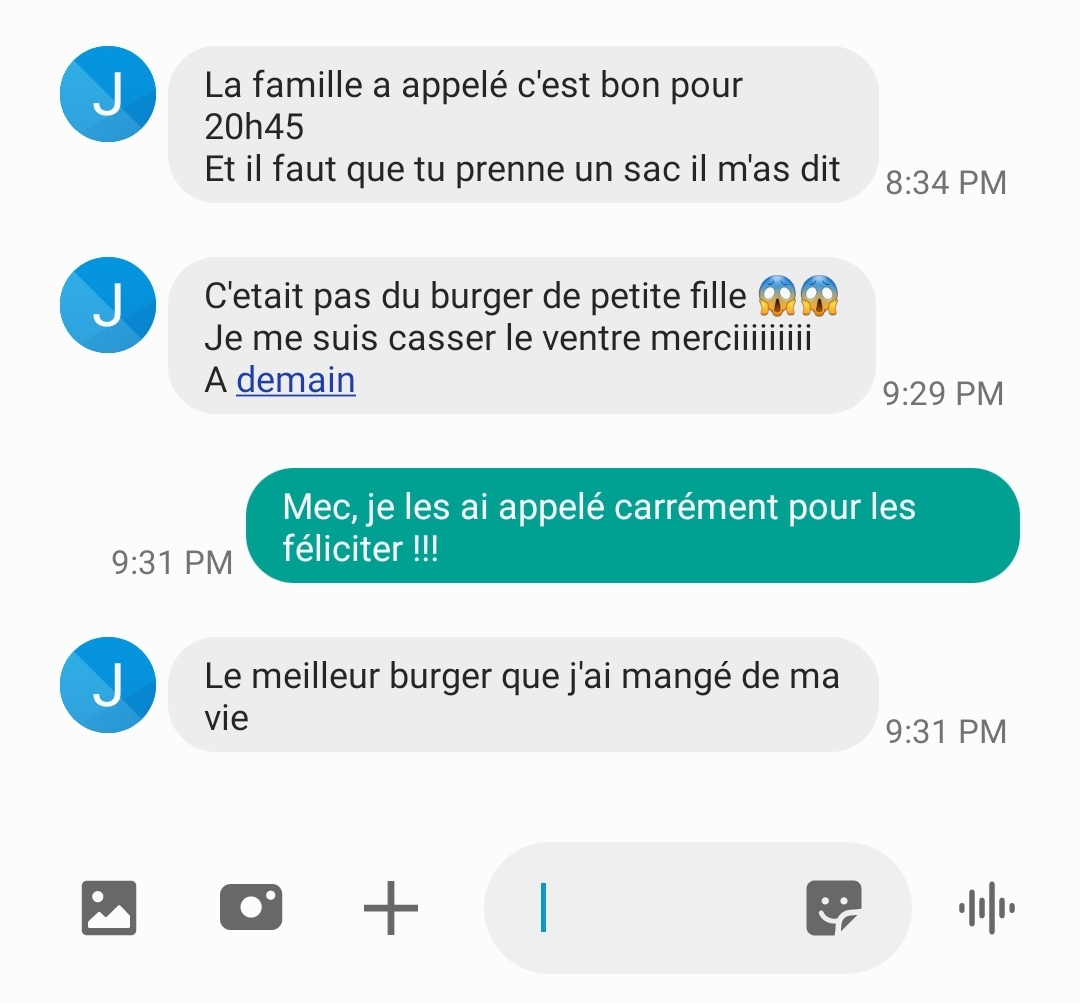Follow the underlined "demain" link

(296, 380)
